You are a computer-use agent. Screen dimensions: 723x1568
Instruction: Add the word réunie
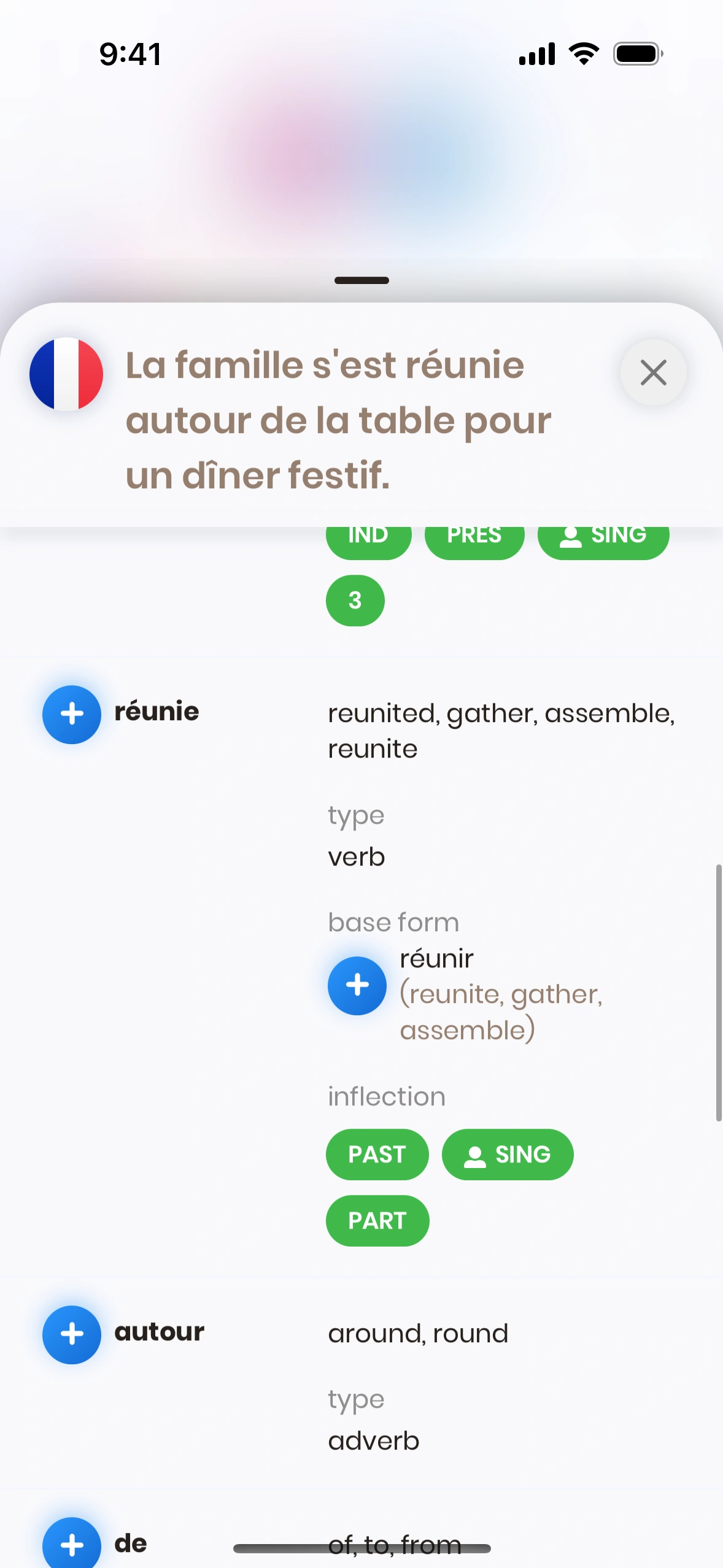pyautogui.click(x=72, y=714)
